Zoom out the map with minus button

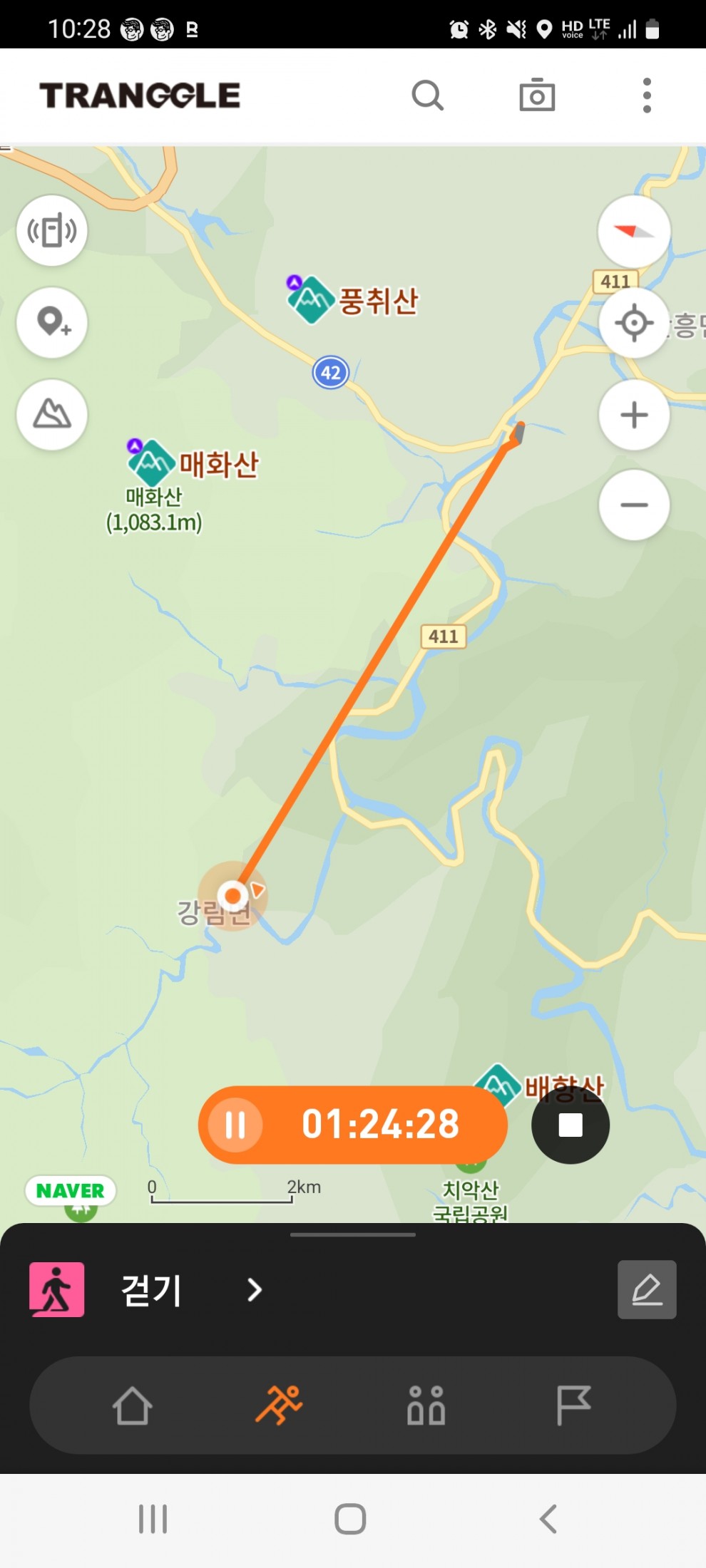(634, 505)
